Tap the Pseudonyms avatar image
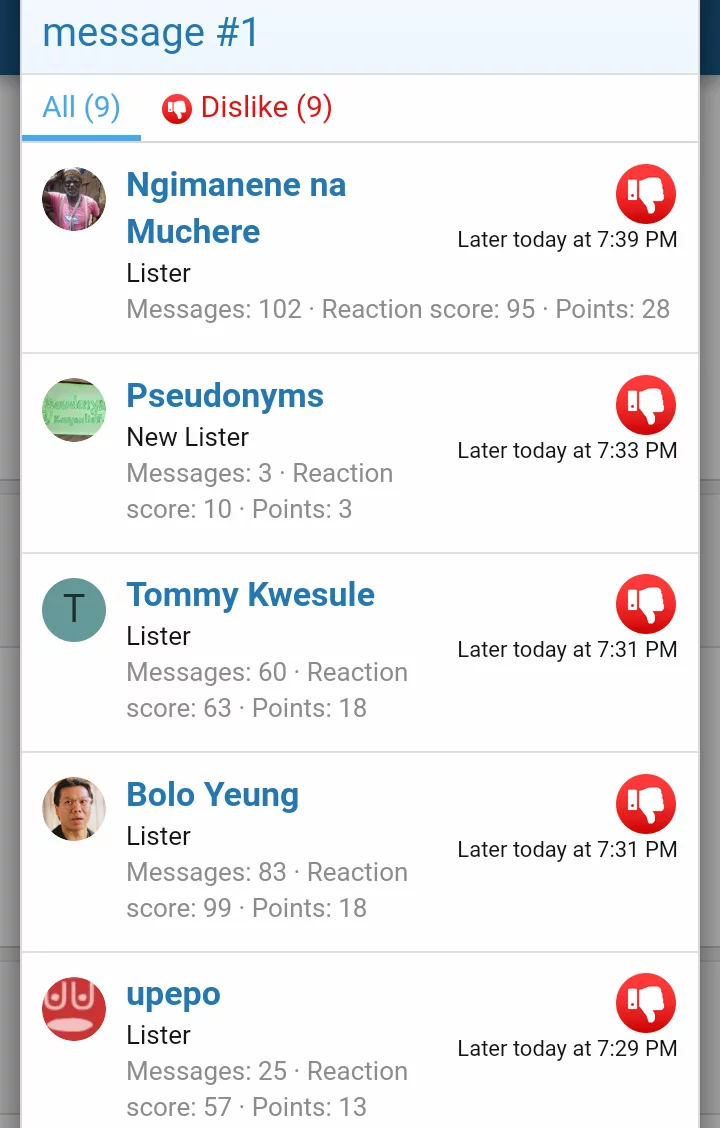720x1128 pixels. click(74, 410)
